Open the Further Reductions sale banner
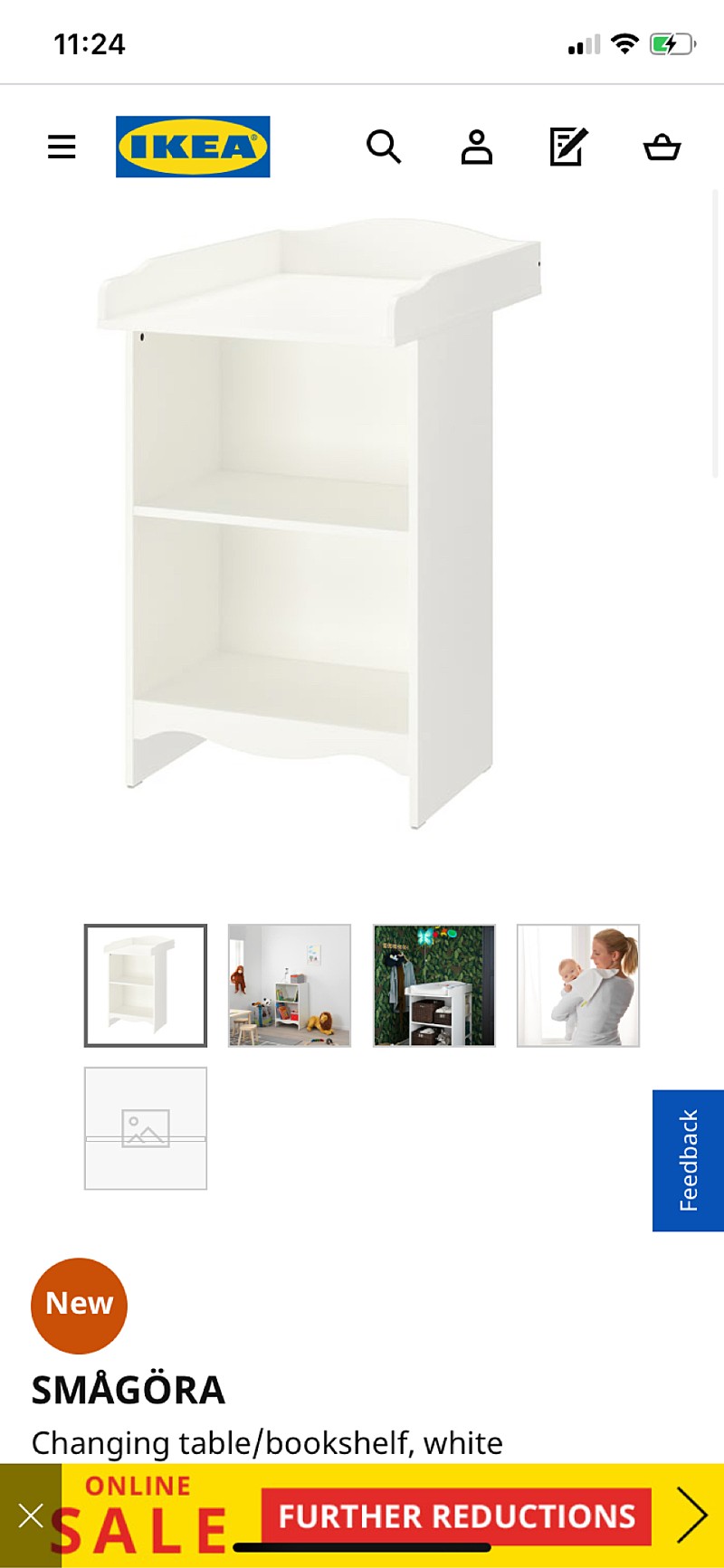Image resolution: width=724 pixels, height=1568 pixels. point(456,1516)
